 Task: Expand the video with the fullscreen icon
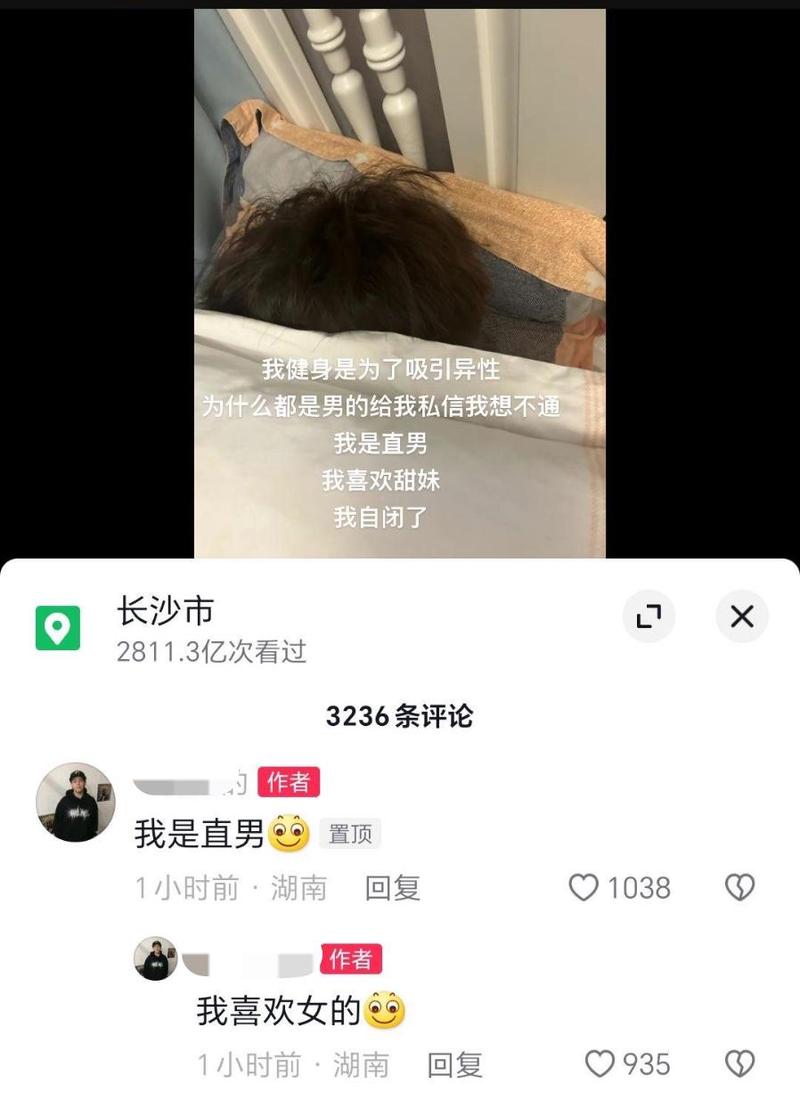click(650, 618)
